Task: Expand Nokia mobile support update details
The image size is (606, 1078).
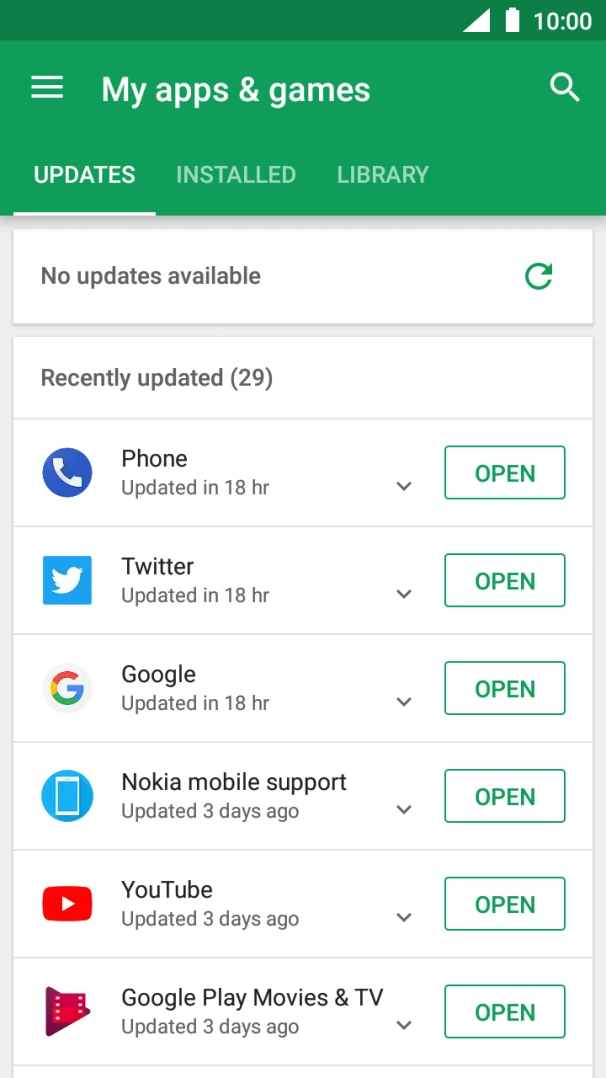Action: (x=404, y=810)
